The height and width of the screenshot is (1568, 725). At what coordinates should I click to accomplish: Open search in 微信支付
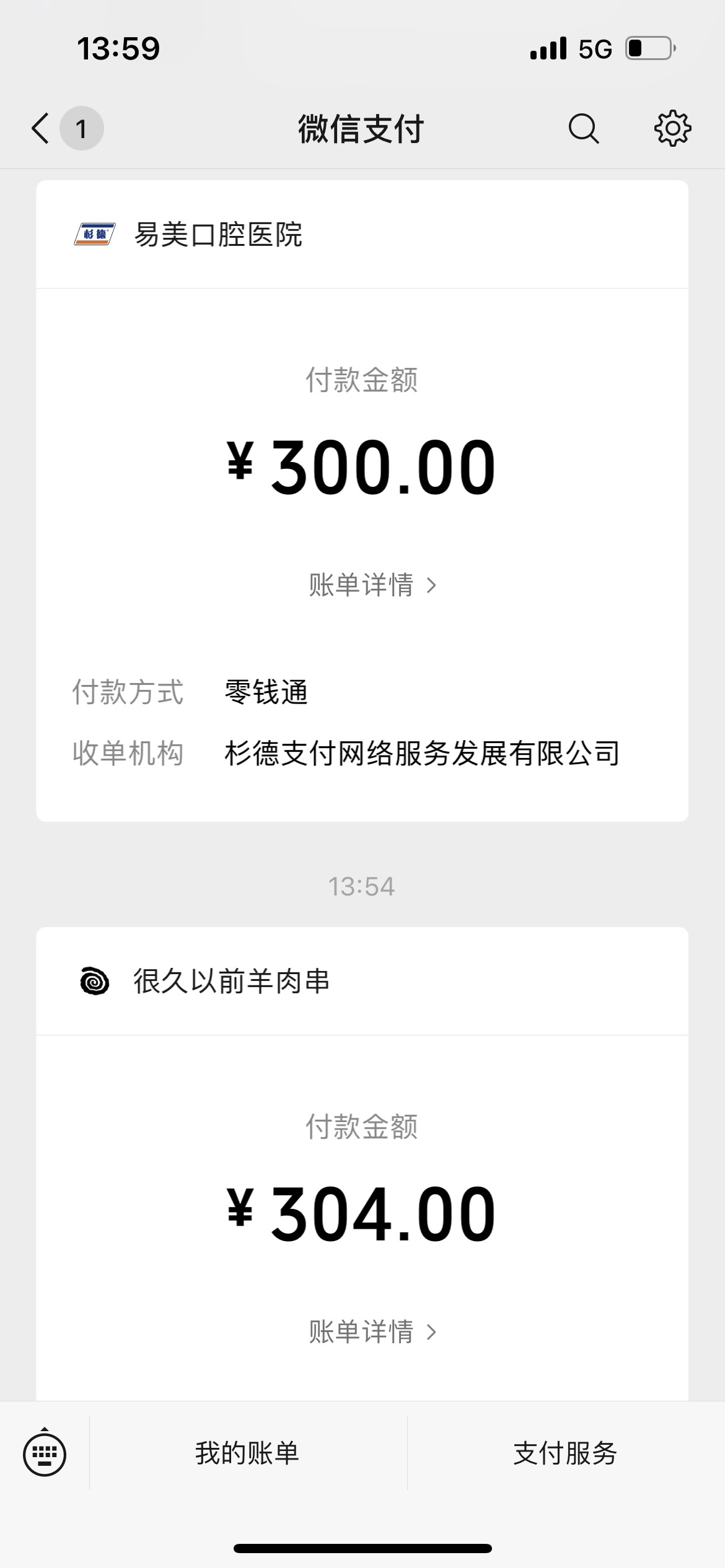pyautogui.click(x=583, y=129)
